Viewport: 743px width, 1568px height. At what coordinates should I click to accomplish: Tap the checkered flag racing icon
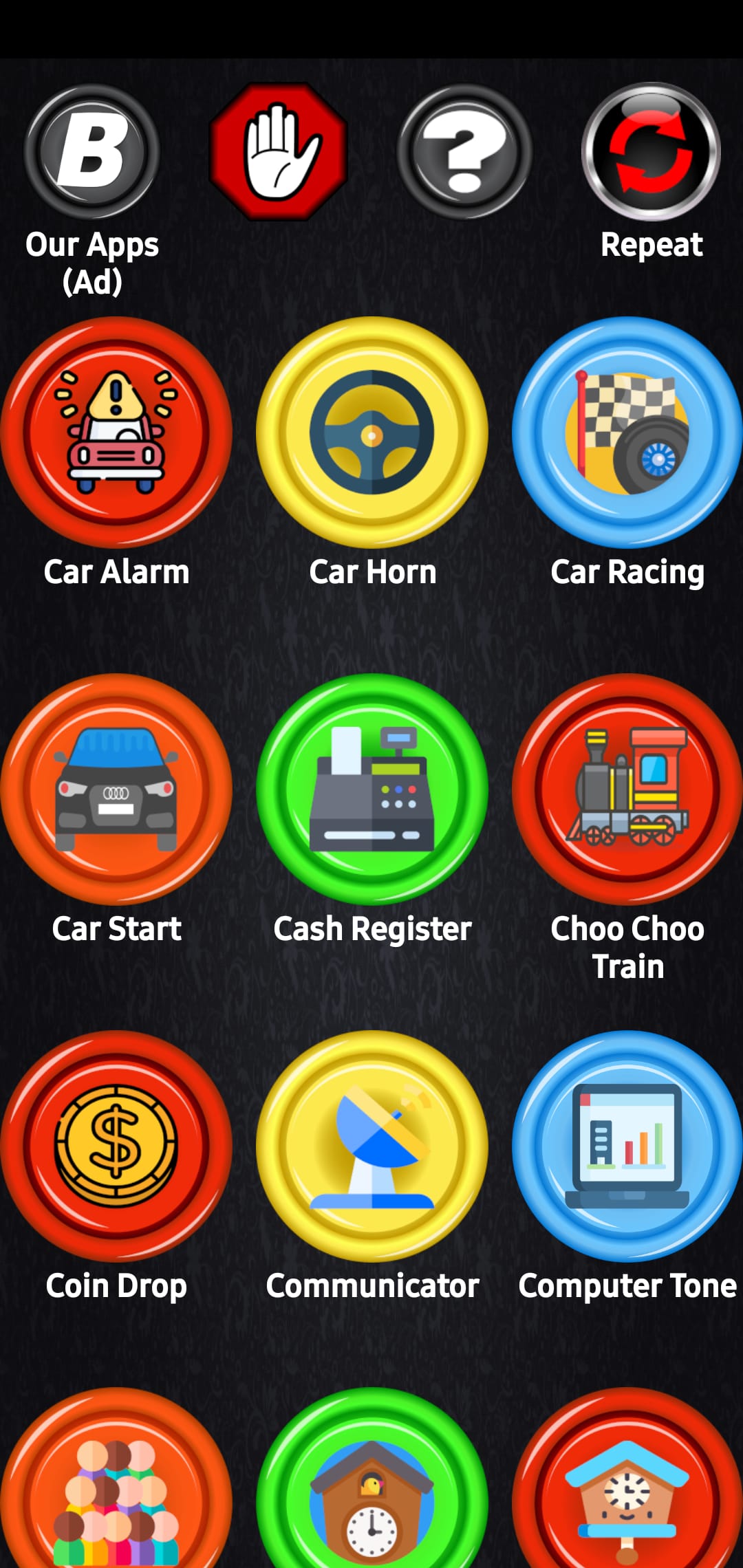(627, 432)
